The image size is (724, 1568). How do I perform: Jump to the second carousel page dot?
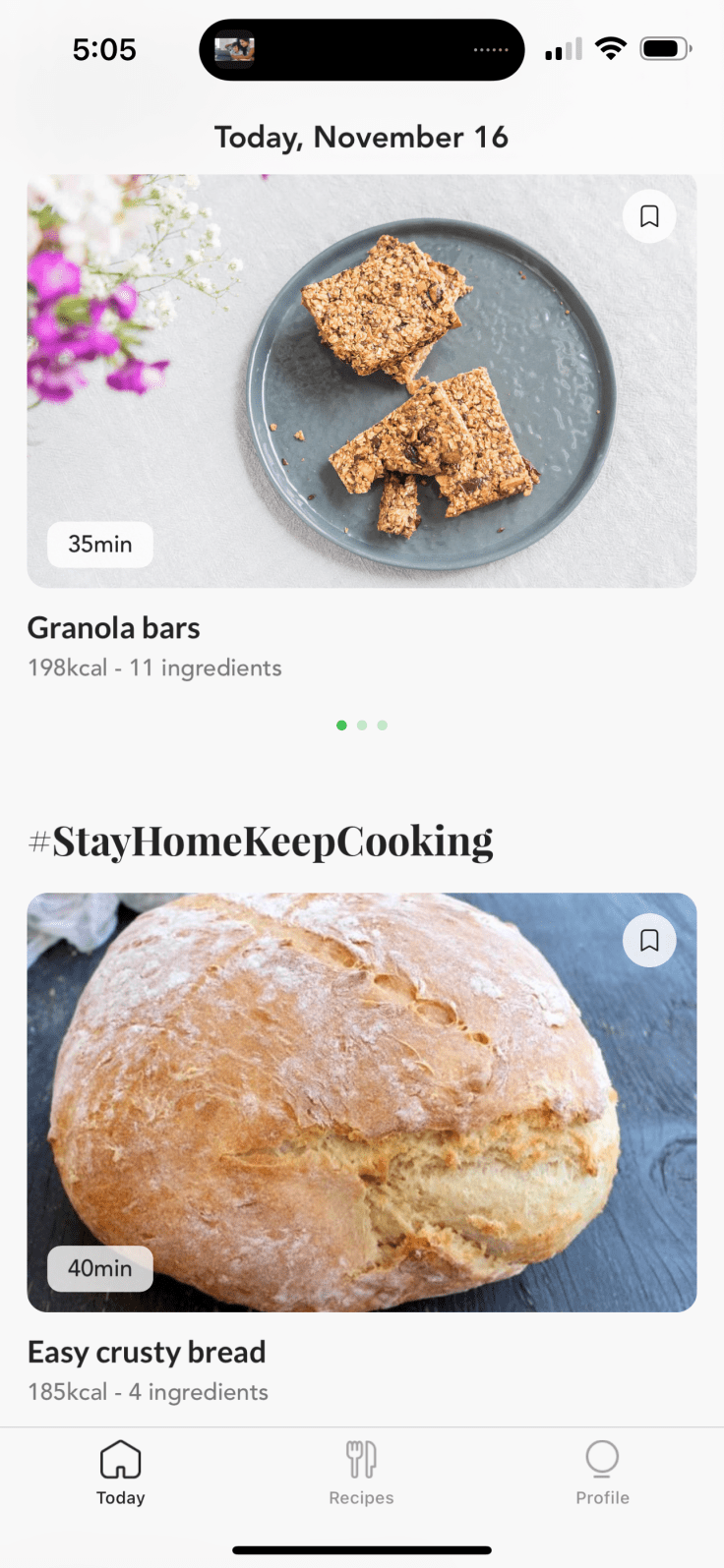[362, 726]
